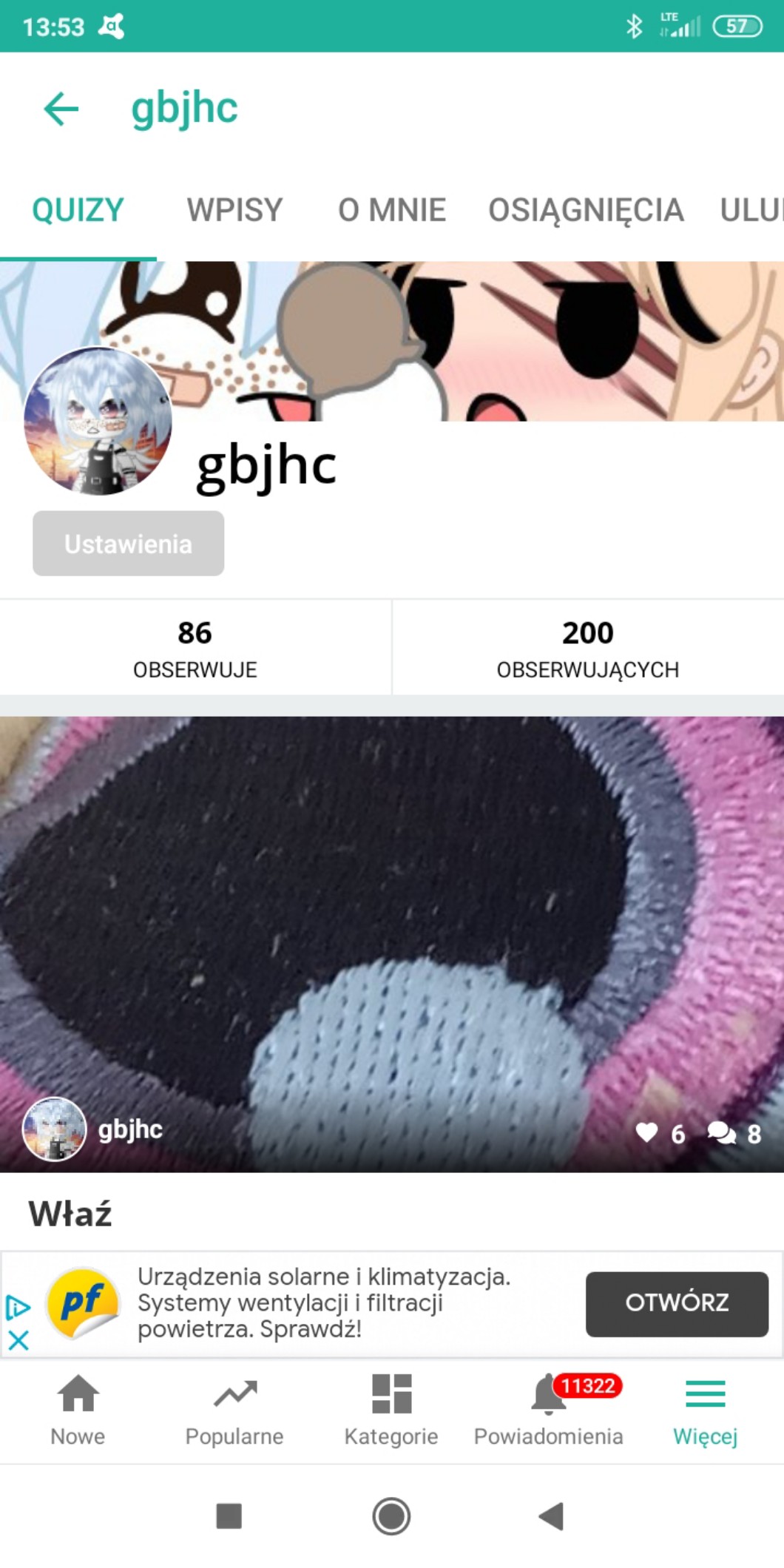Tap OTWÓRZ on the ad banner
Viewport: 784px width, 1568px height.
pyautogui.click(x=676, y=1304)
